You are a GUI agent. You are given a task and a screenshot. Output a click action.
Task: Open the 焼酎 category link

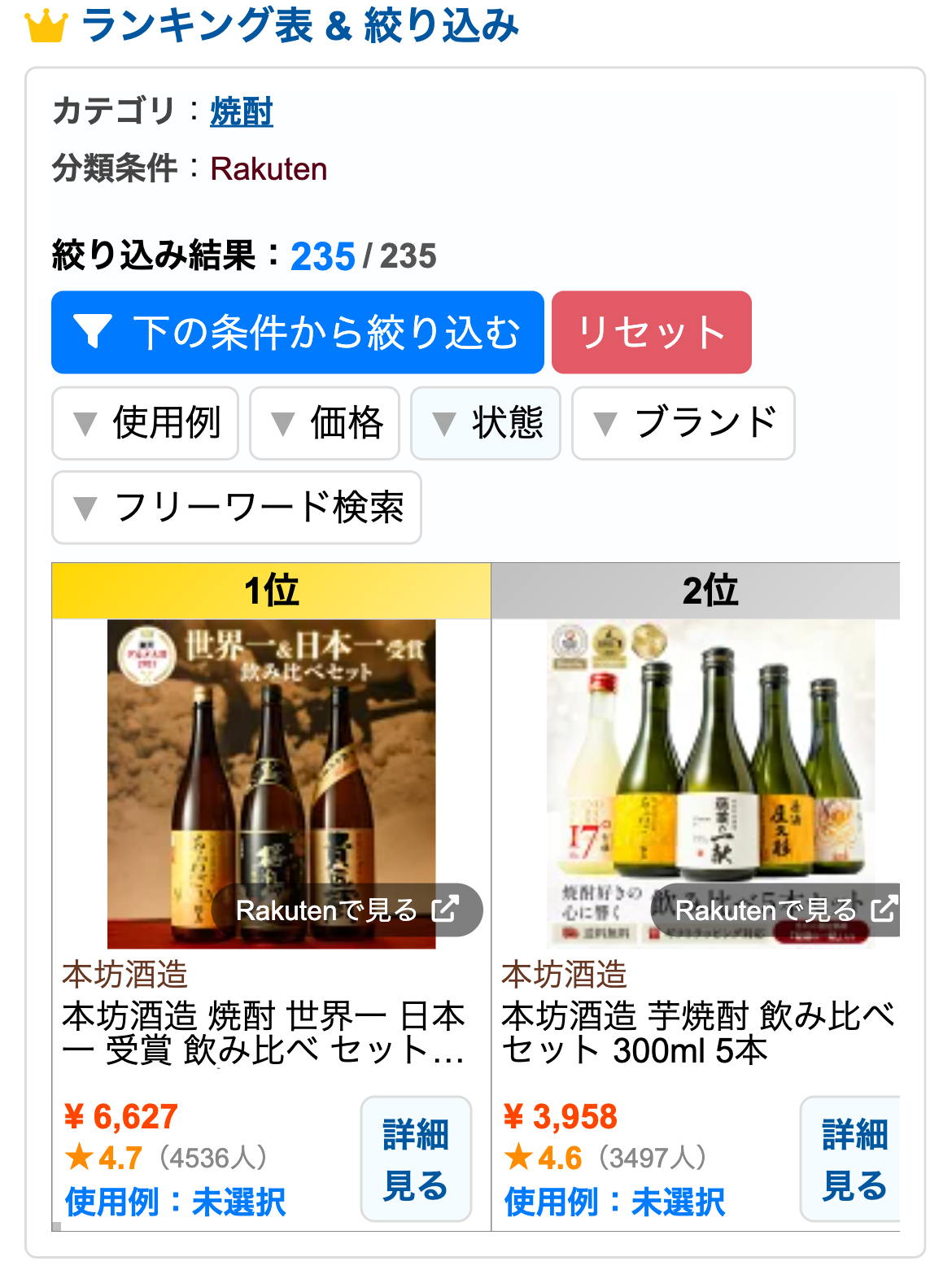241,111
